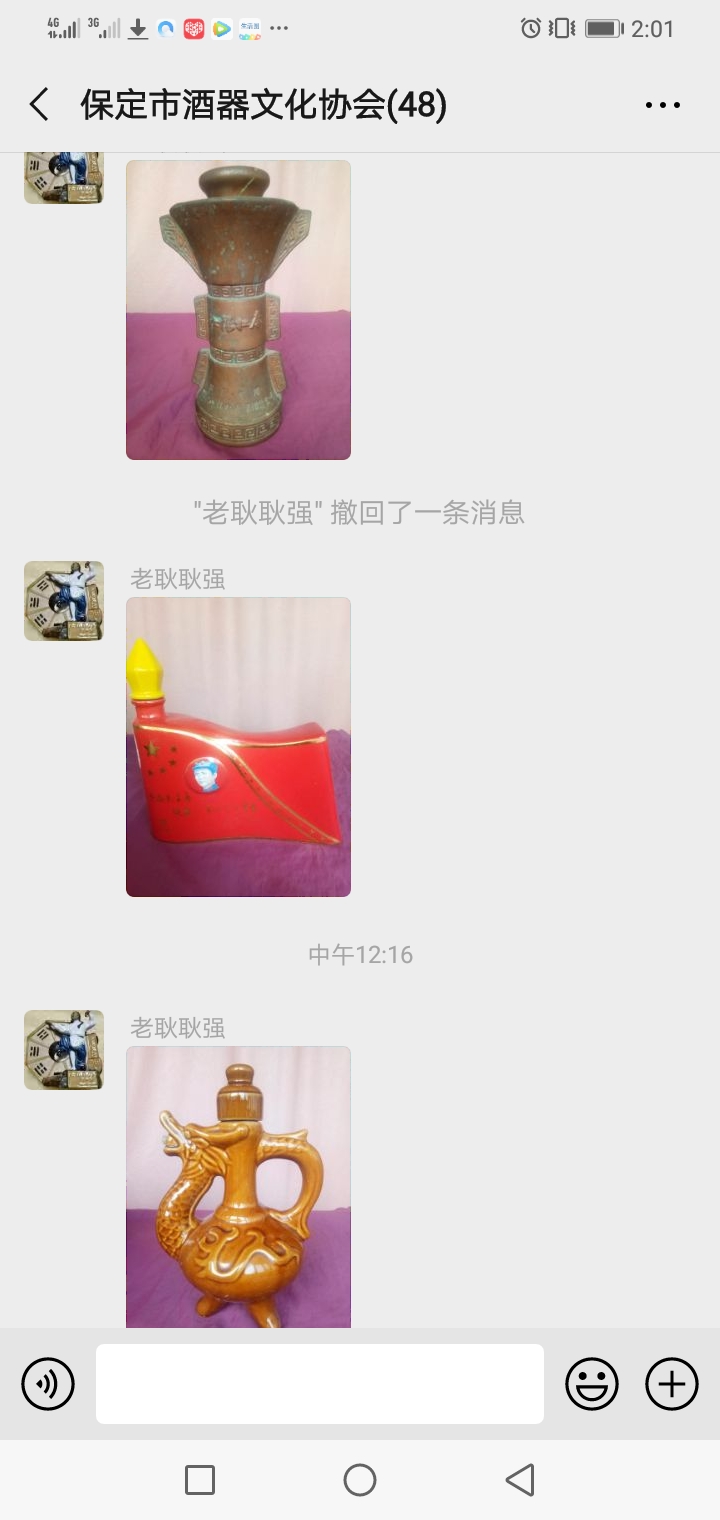Open the dragon teapot bottle photo
The height and width of the screenshot is (1520, 720).
click(x=238, y=1187)
